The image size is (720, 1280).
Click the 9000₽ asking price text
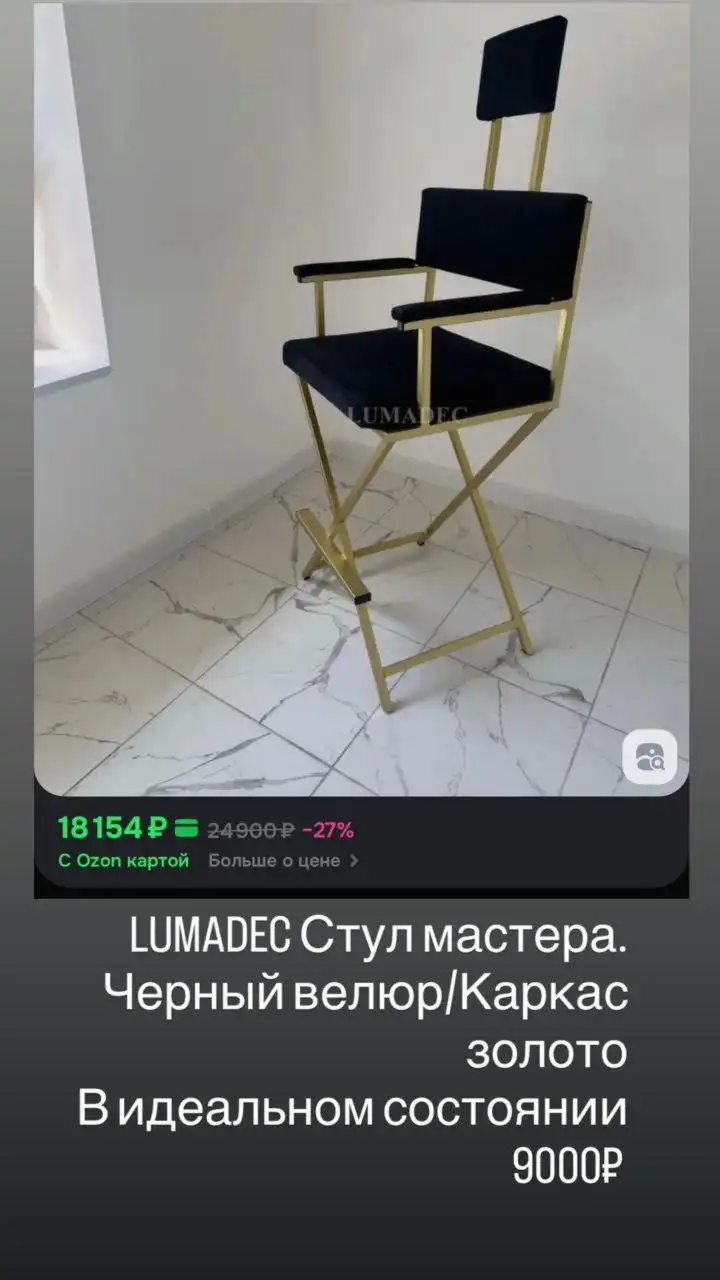tap(568, 1163)
